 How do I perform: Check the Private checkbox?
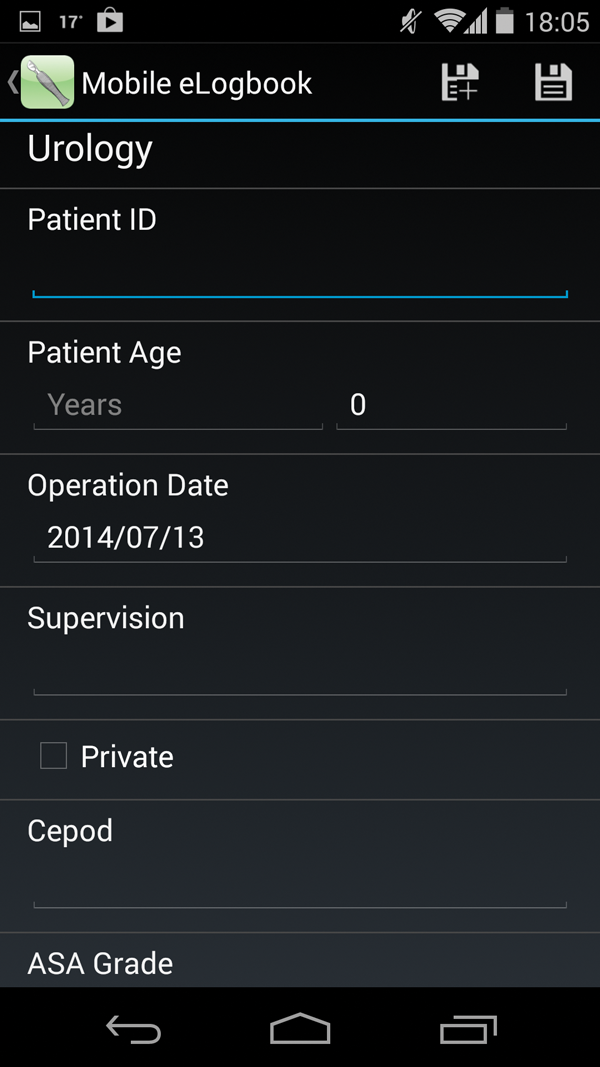click(x=54, y=756)
